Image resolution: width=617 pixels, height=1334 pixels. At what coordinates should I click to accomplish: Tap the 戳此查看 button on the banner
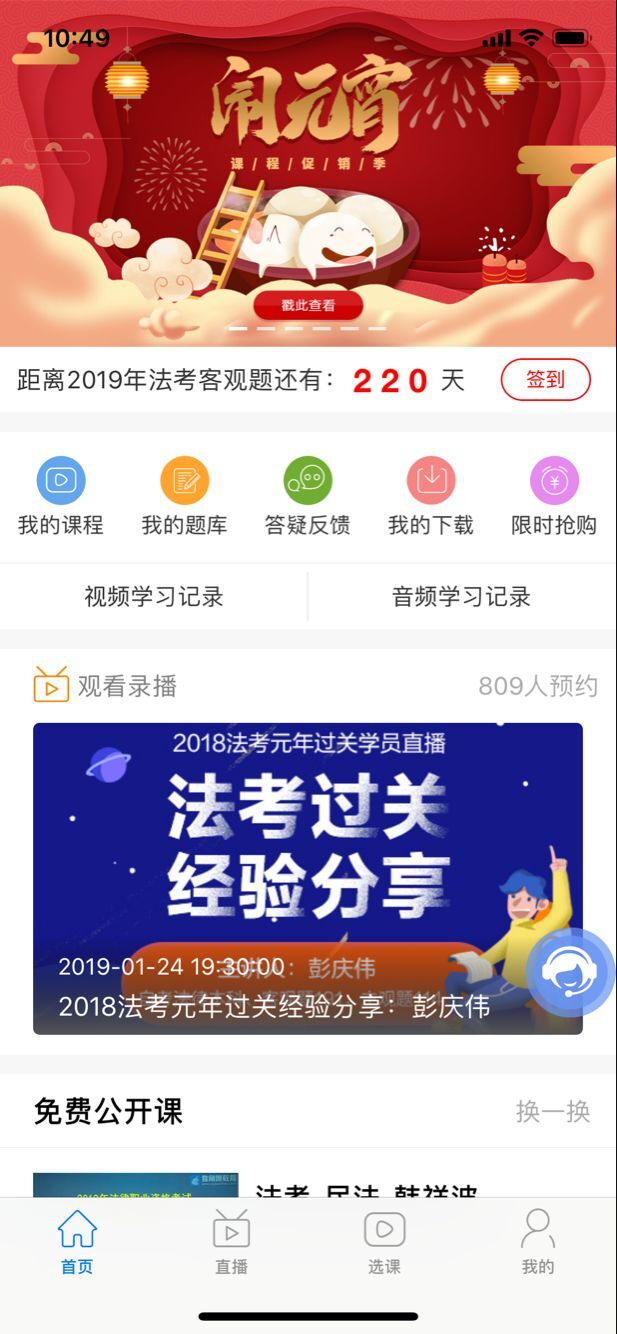coord(308,306)
